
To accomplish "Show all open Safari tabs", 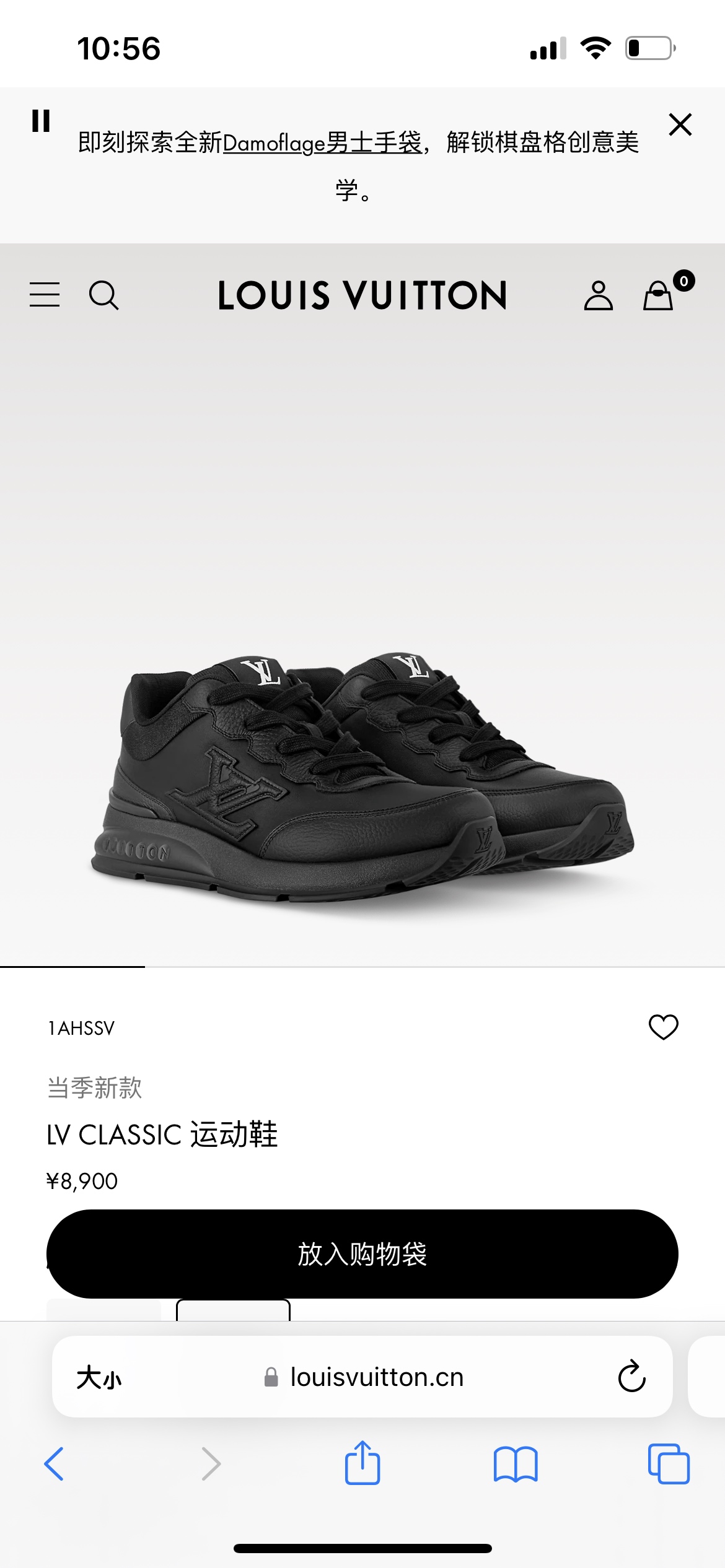I will 669,1464.
